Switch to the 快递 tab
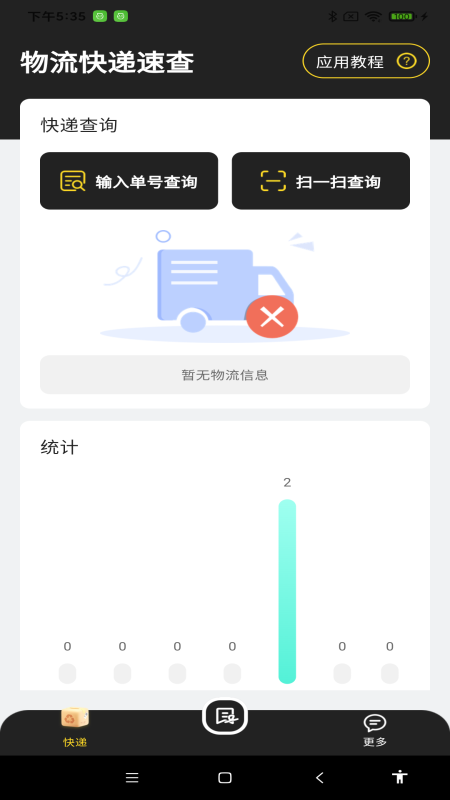This screenshot has height=800, width=450. (x=75, y=728)
